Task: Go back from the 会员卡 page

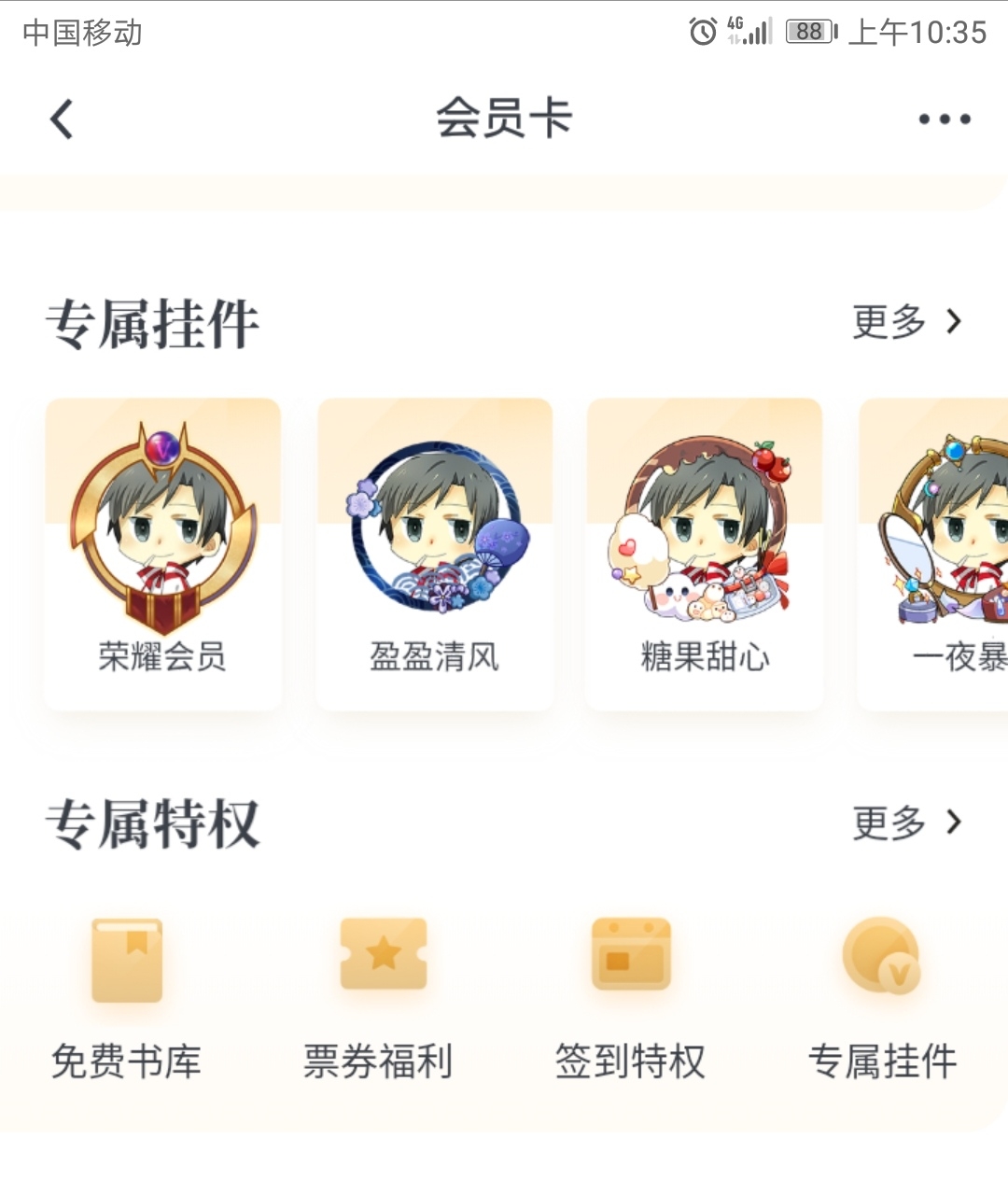Action: click(x=62, y=119)
